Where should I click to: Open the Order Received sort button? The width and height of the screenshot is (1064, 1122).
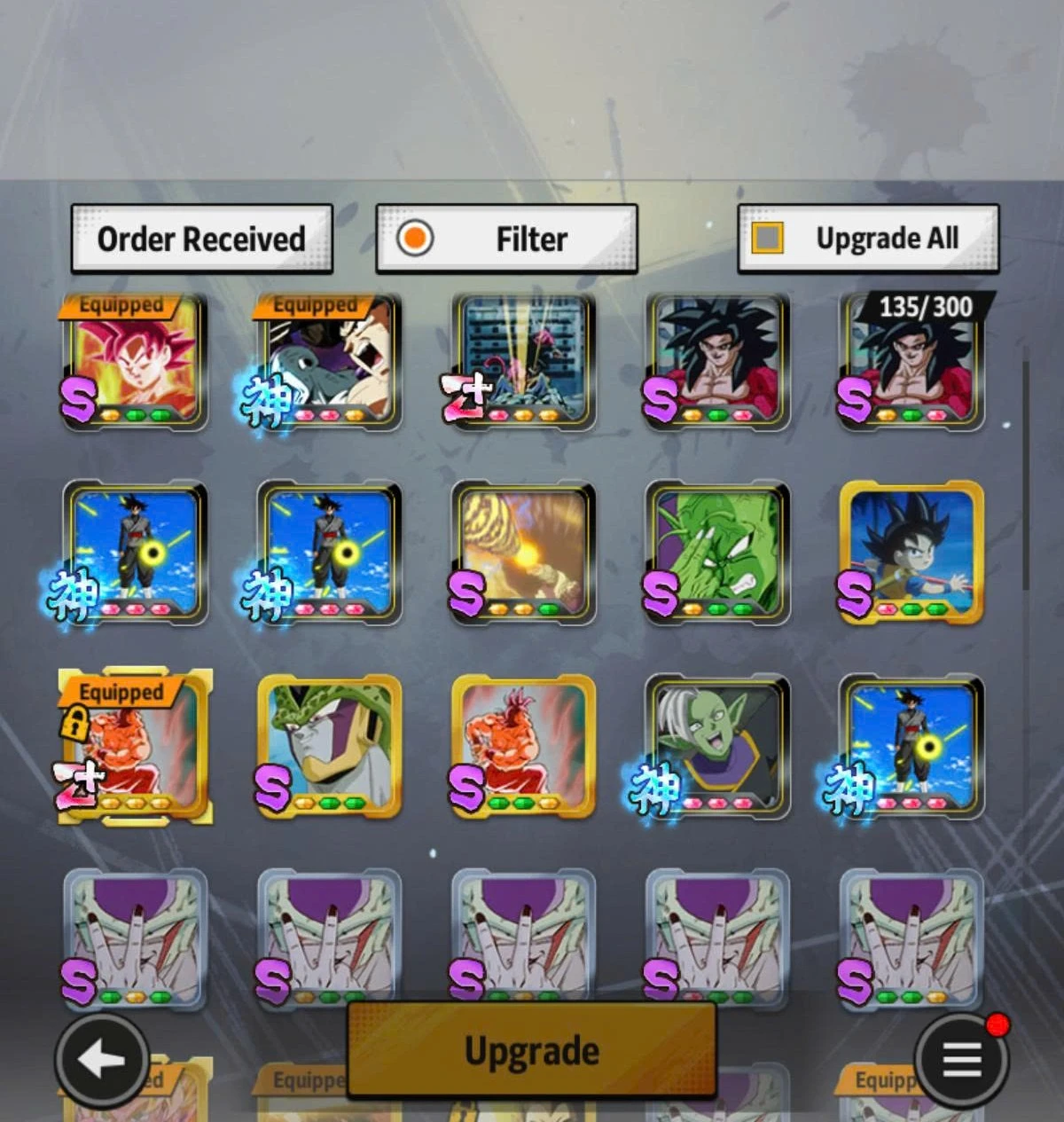[201, 239]
